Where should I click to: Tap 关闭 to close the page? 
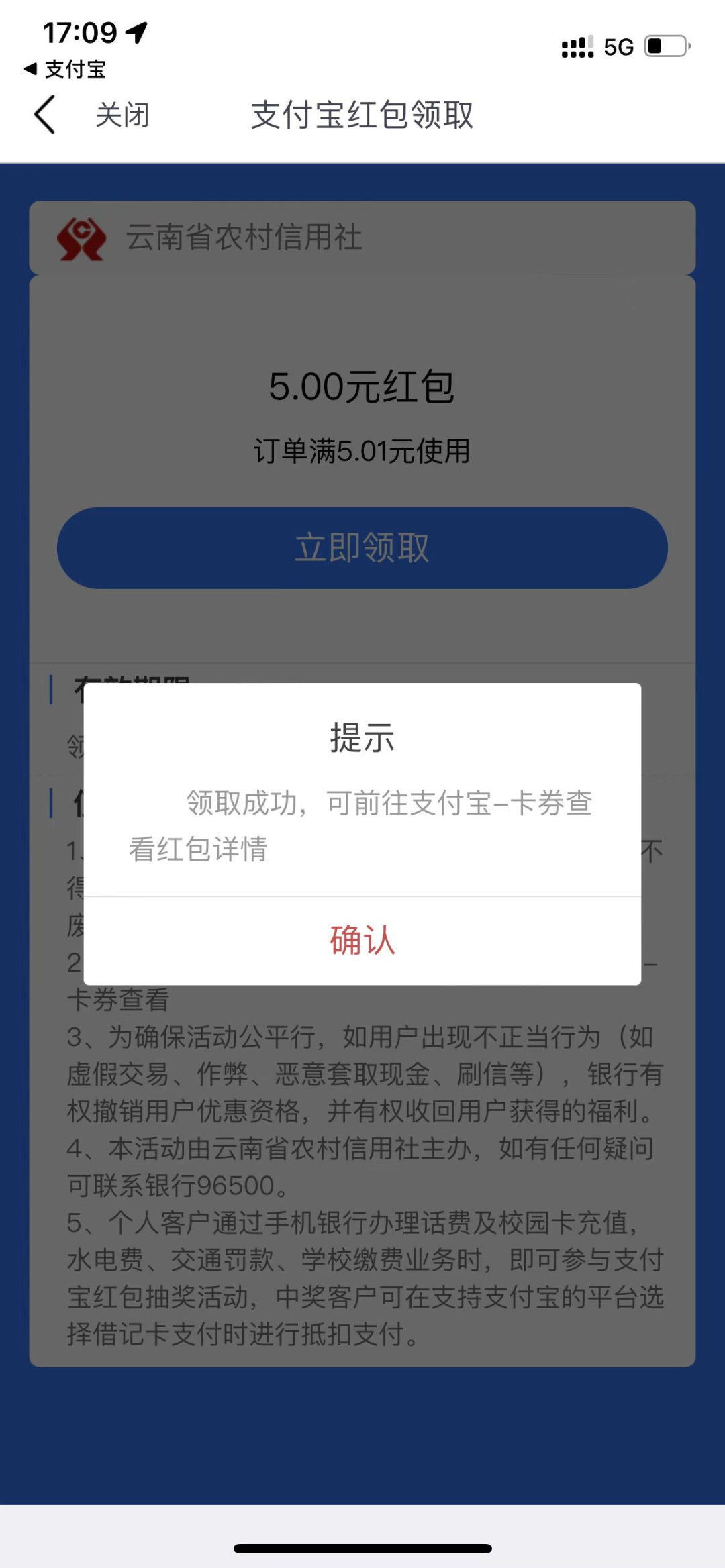tap(124, 115)
